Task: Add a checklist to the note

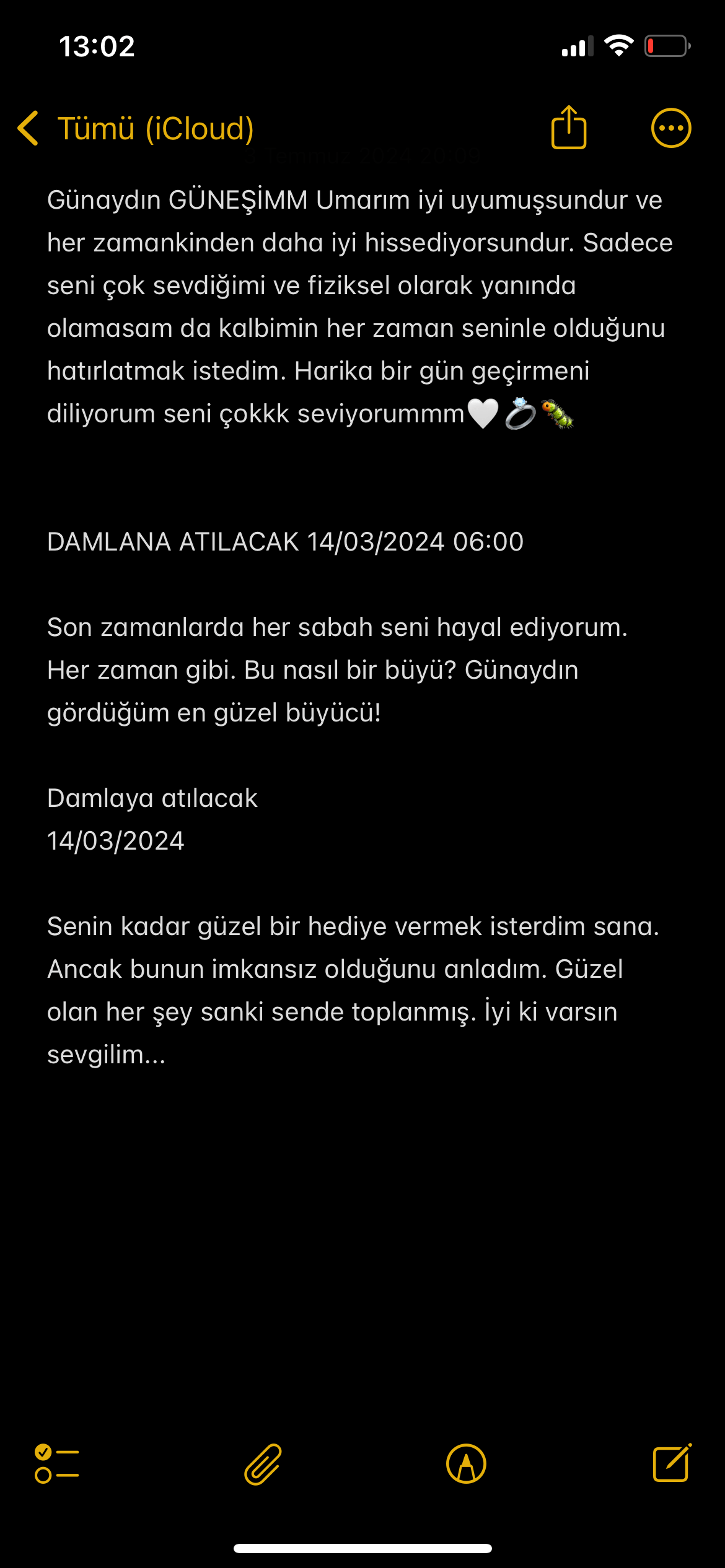Action: (x=57, y=1464)
